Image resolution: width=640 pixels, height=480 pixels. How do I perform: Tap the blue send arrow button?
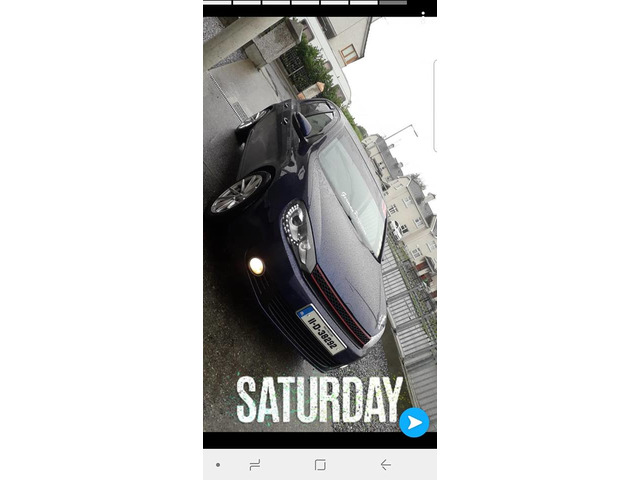pos(414,422)
